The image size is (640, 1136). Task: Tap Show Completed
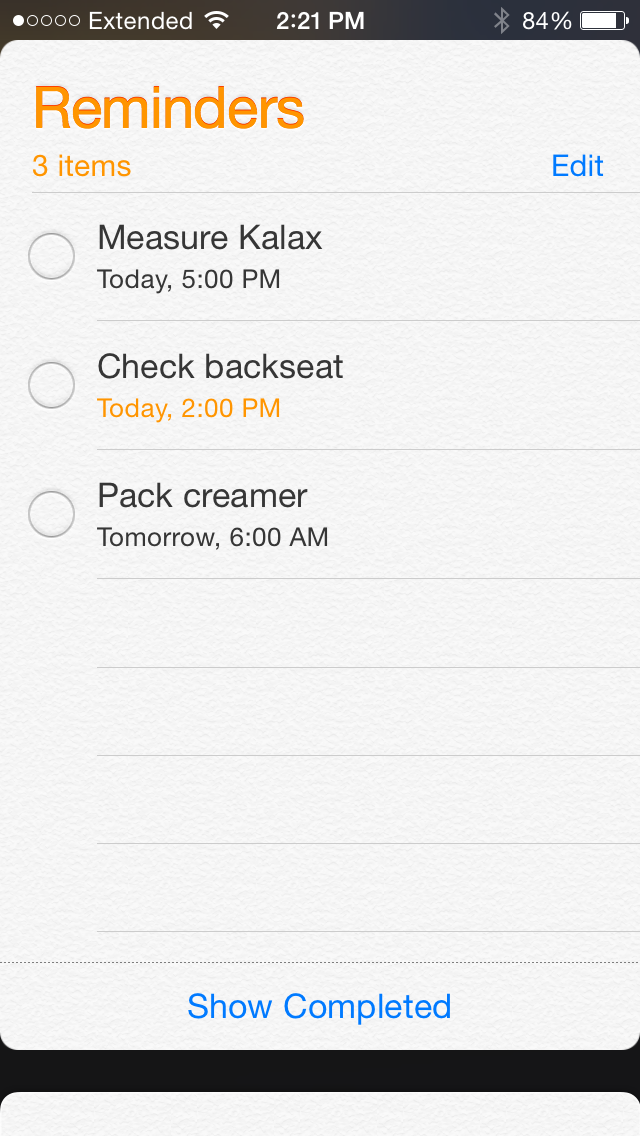(x=319, y=1006)
